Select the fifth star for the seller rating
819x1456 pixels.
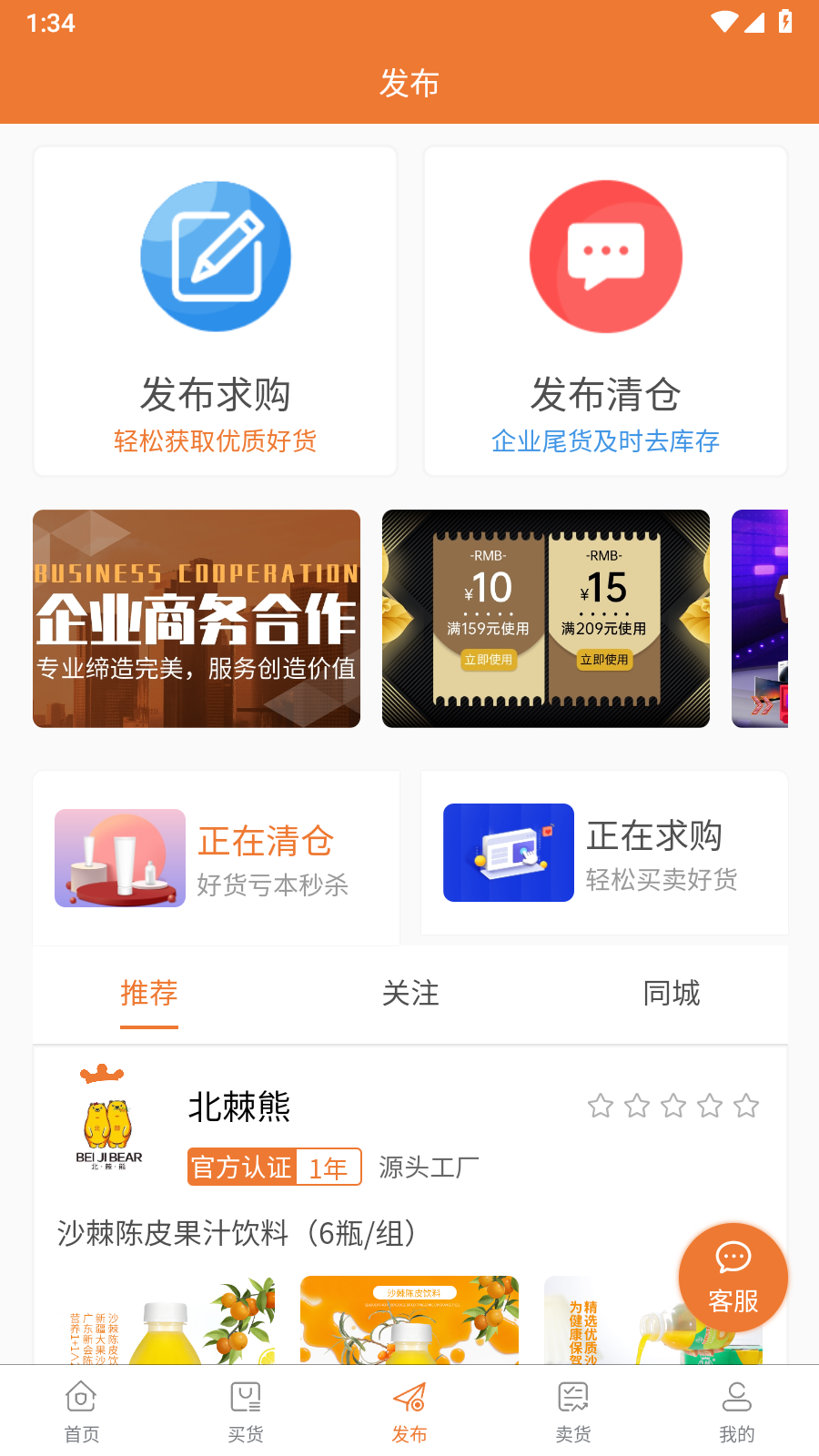[x=746, y=1105]
